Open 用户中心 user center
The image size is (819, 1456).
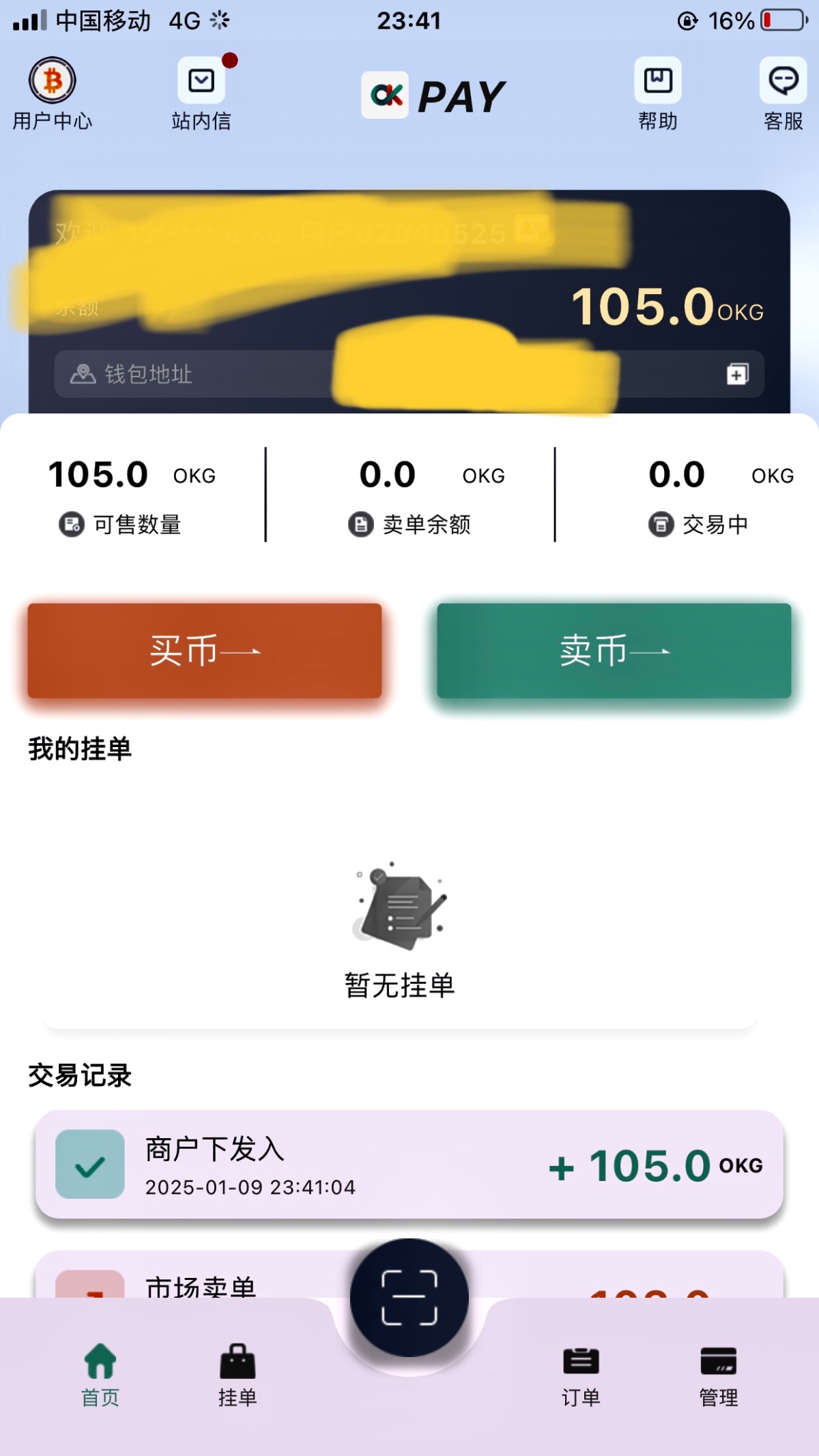53,94
